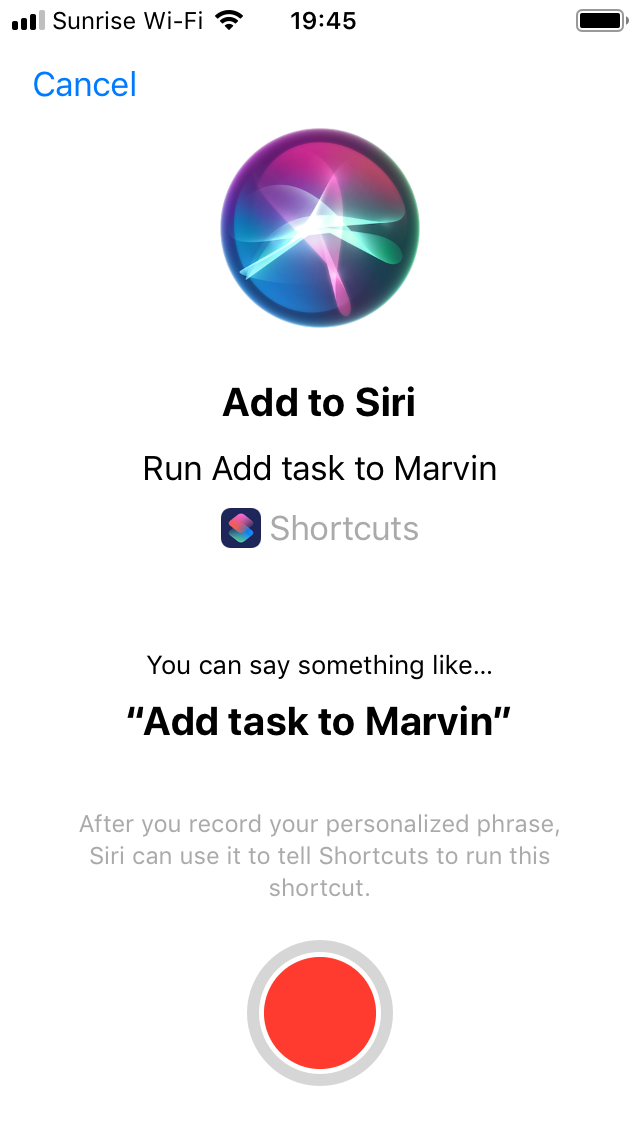Start recording the Siri phrase
This screenshot has height=1136, width=640.
(320, 1012)
